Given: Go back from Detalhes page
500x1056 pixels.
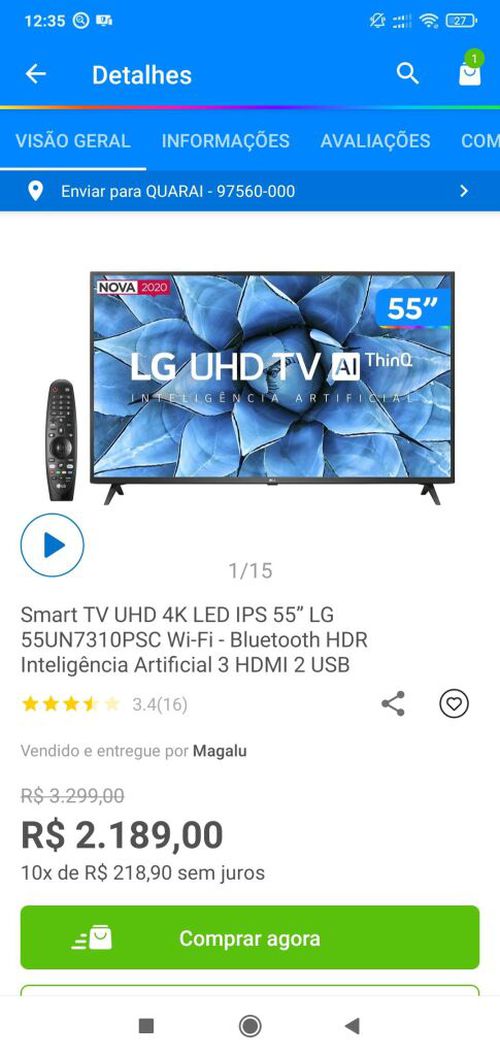Looking at the screenshot, I should point(36,74).
